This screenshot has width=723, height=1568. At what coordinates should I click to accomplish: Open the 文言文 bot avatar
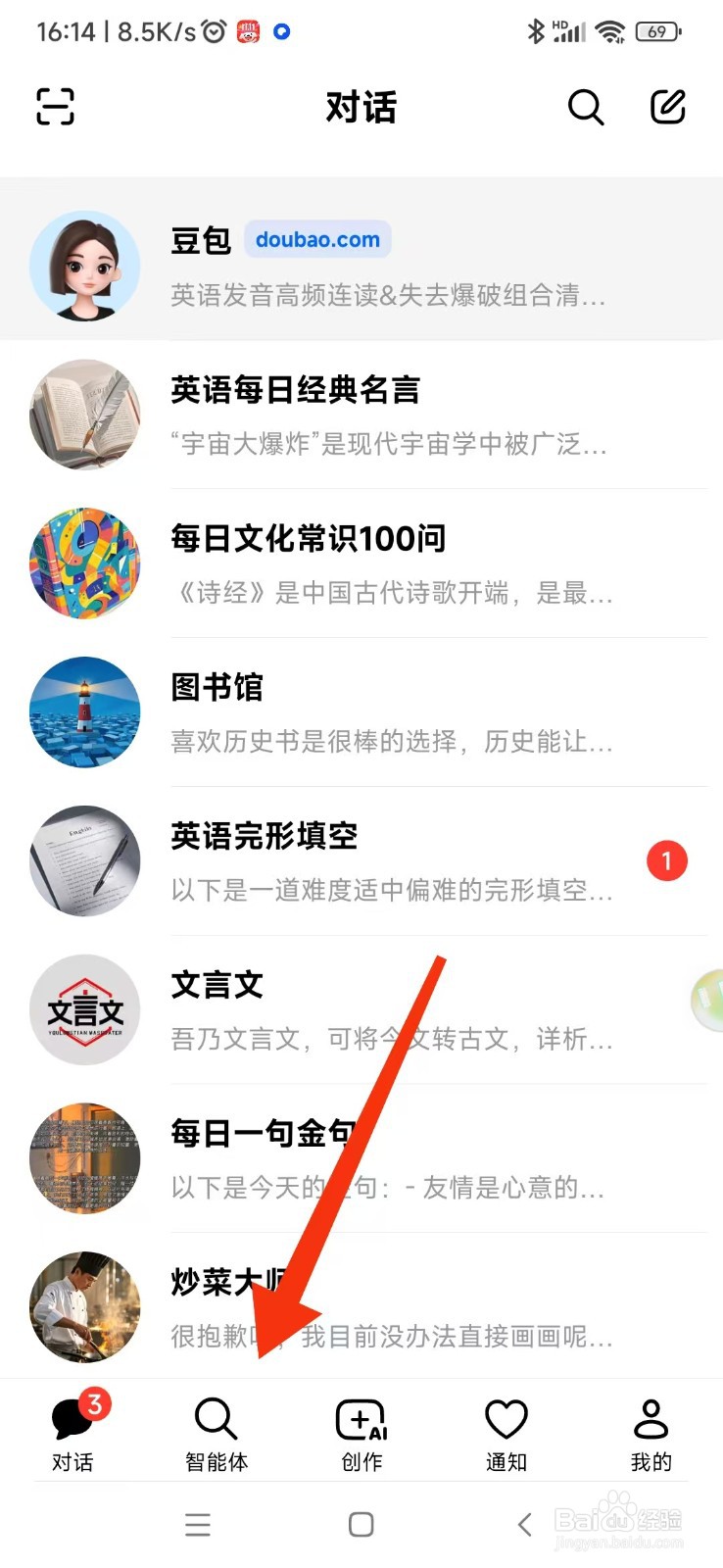coord(85,1009)
